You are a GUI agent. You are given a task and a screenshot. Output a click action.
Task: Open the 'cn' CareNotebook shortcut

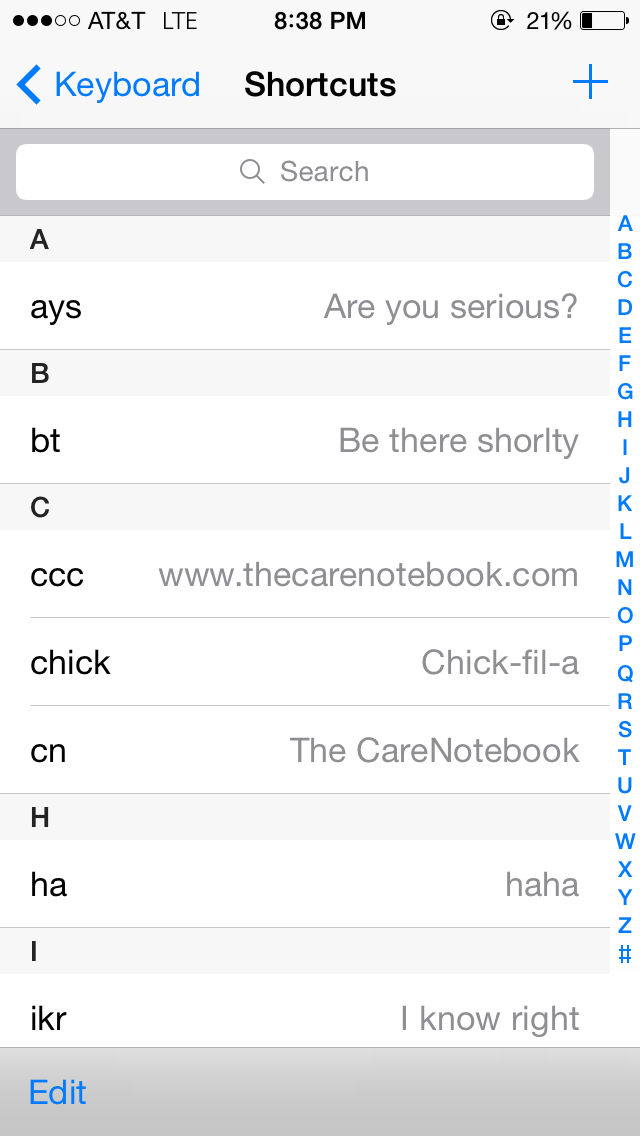(304, 750)
